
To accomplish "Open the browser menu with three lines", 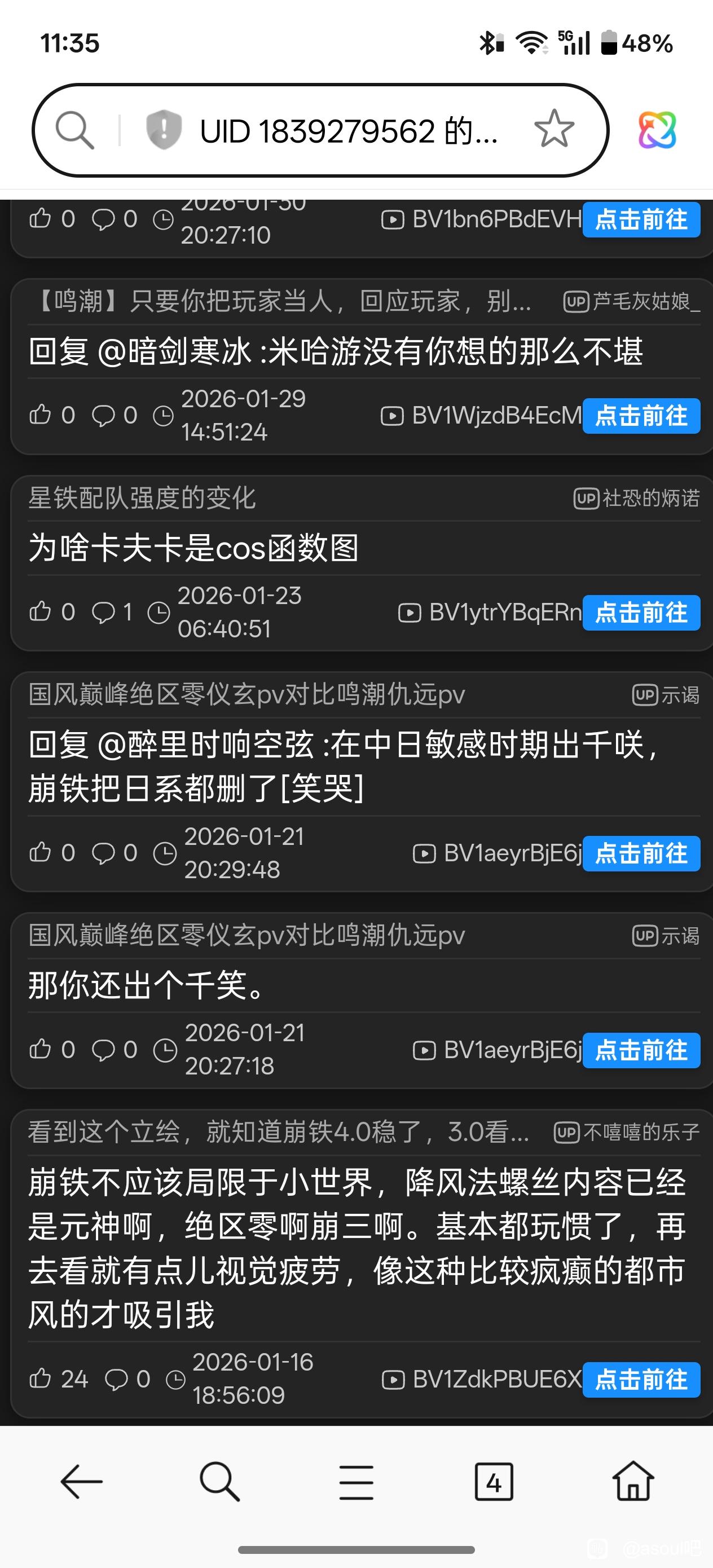I will [356, 1482].
